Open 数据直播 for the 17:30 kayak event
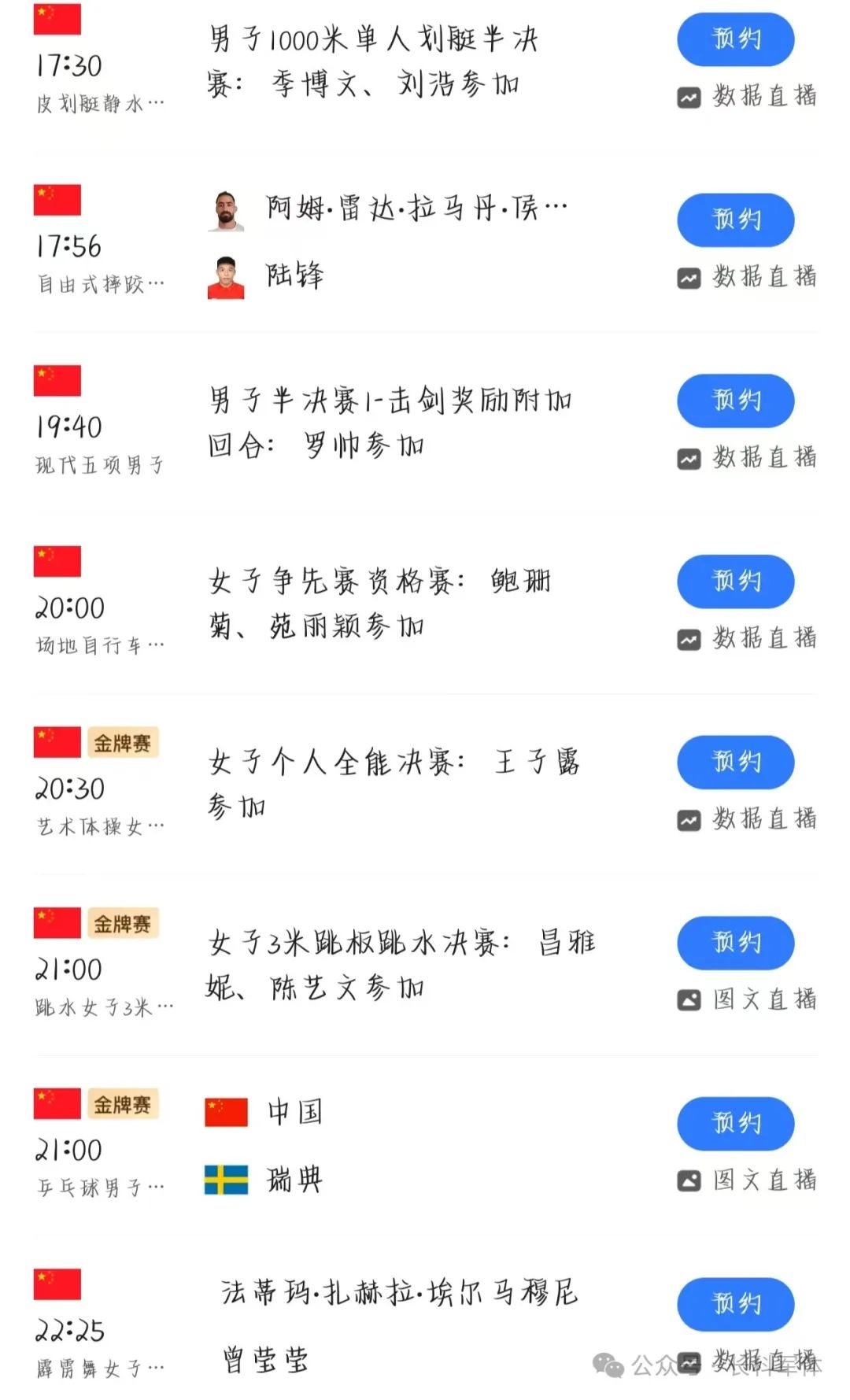The height and width of the screenshot is (1400, 850). tap(747, 97)
